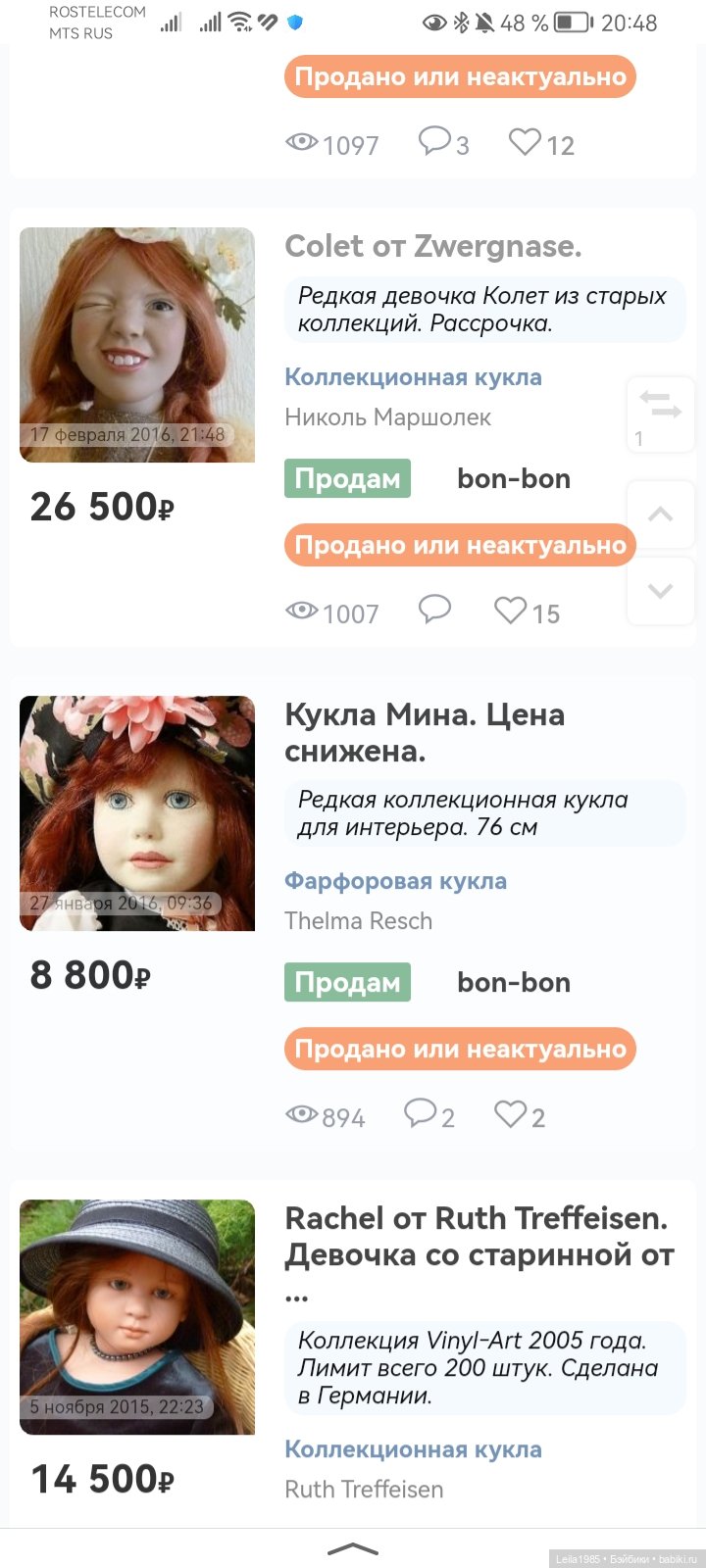This screenshot has height=1568, width=706.
Task: Expand the bottom panel chevron
Action: (x=352, y=1549)
